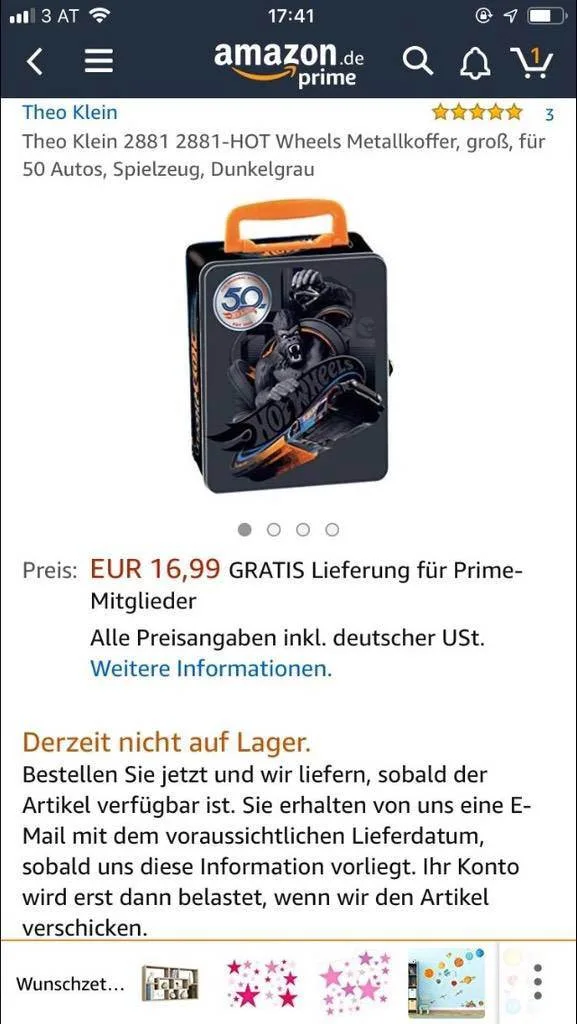The image size is (577, 1024).
Task: Open the wall shelf wishlist item
Action: (x=170, y=983)
